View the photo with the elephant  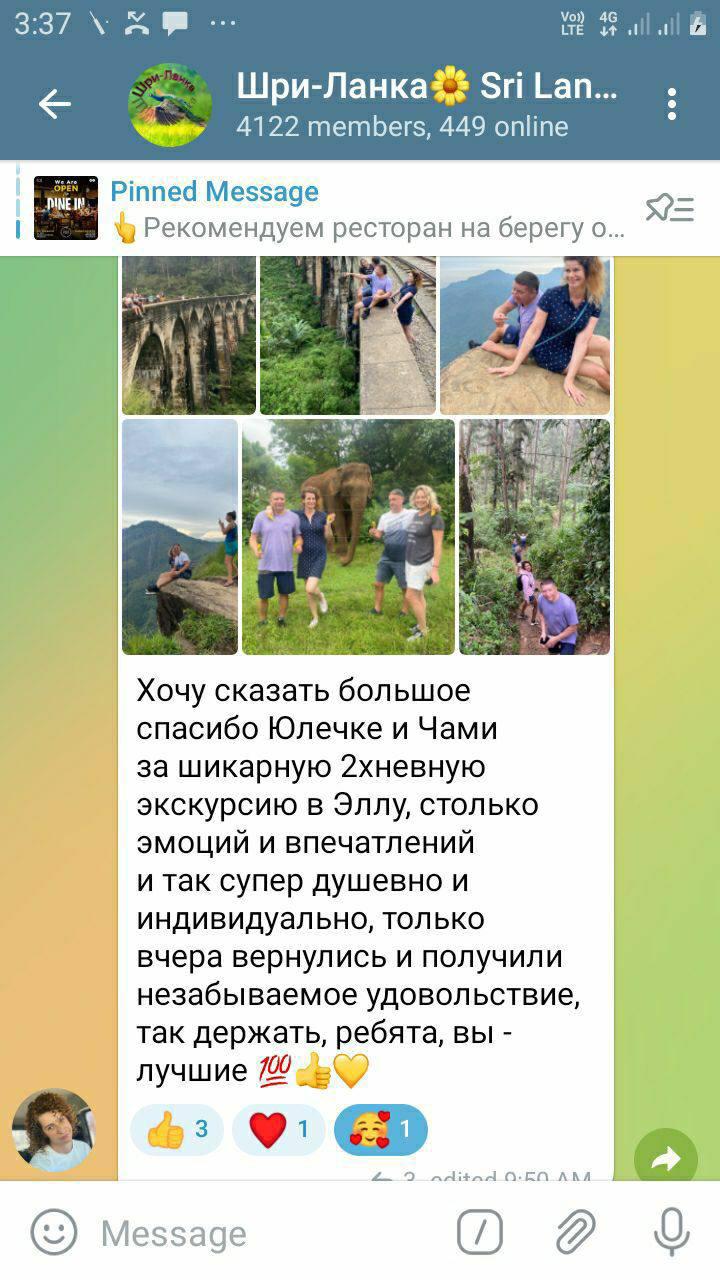[348, 536]
